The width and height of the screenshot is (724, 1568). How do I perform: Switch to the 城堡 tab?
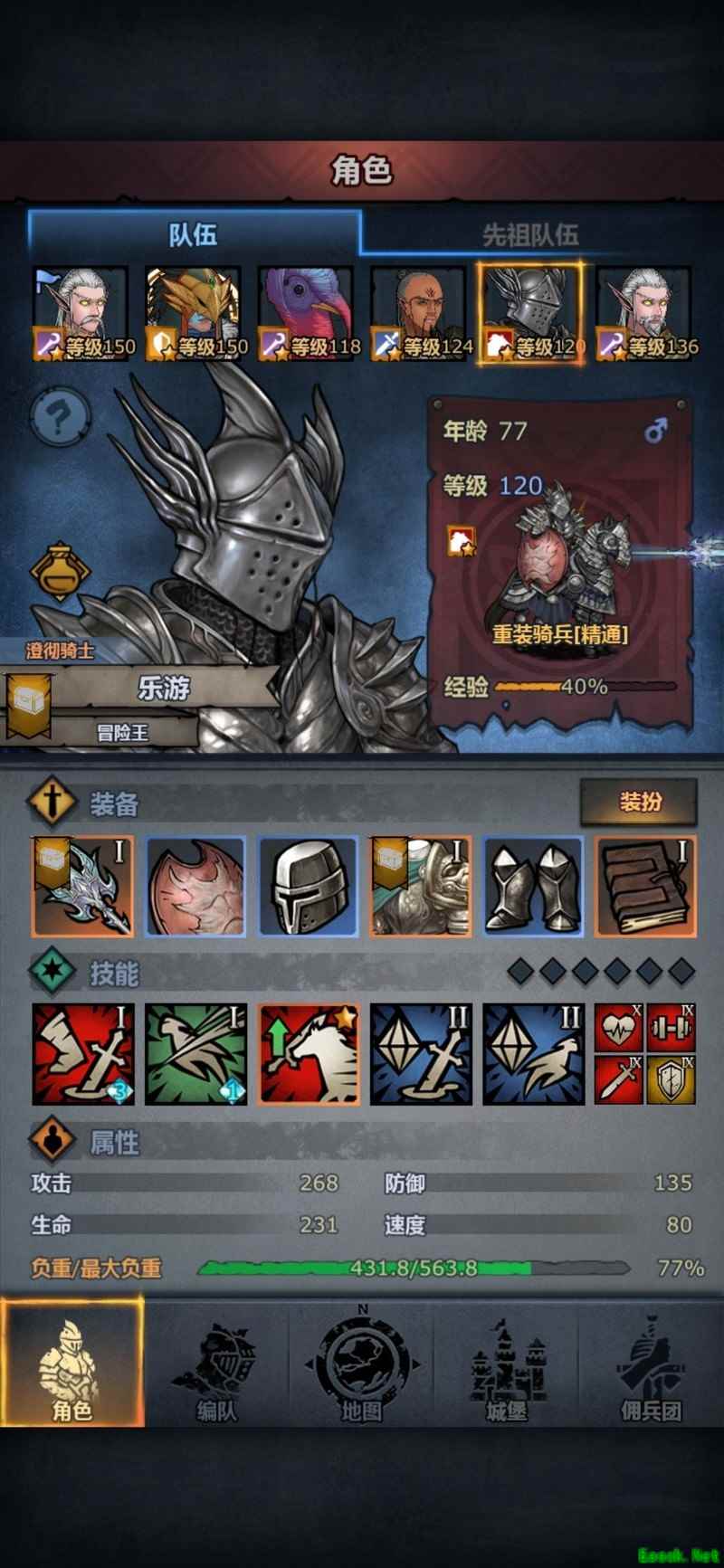[x=507, y=1364]
